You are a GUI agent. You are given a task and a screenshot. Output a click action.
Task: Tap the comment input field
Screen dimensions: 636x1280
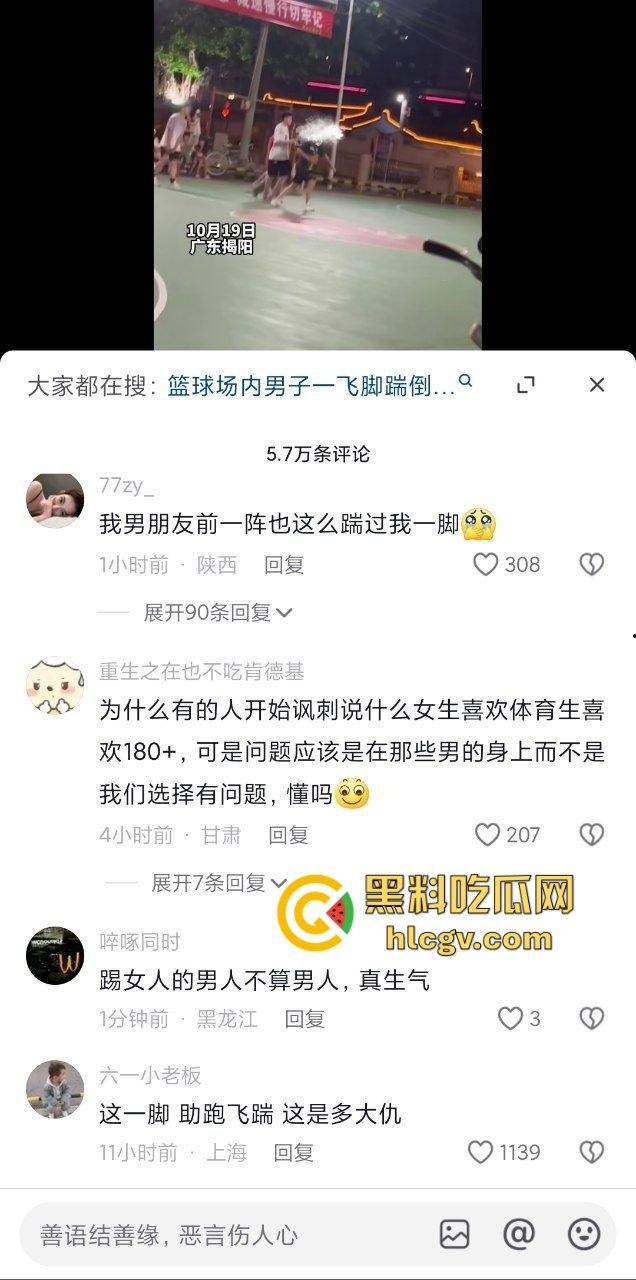coord(220,1235)
